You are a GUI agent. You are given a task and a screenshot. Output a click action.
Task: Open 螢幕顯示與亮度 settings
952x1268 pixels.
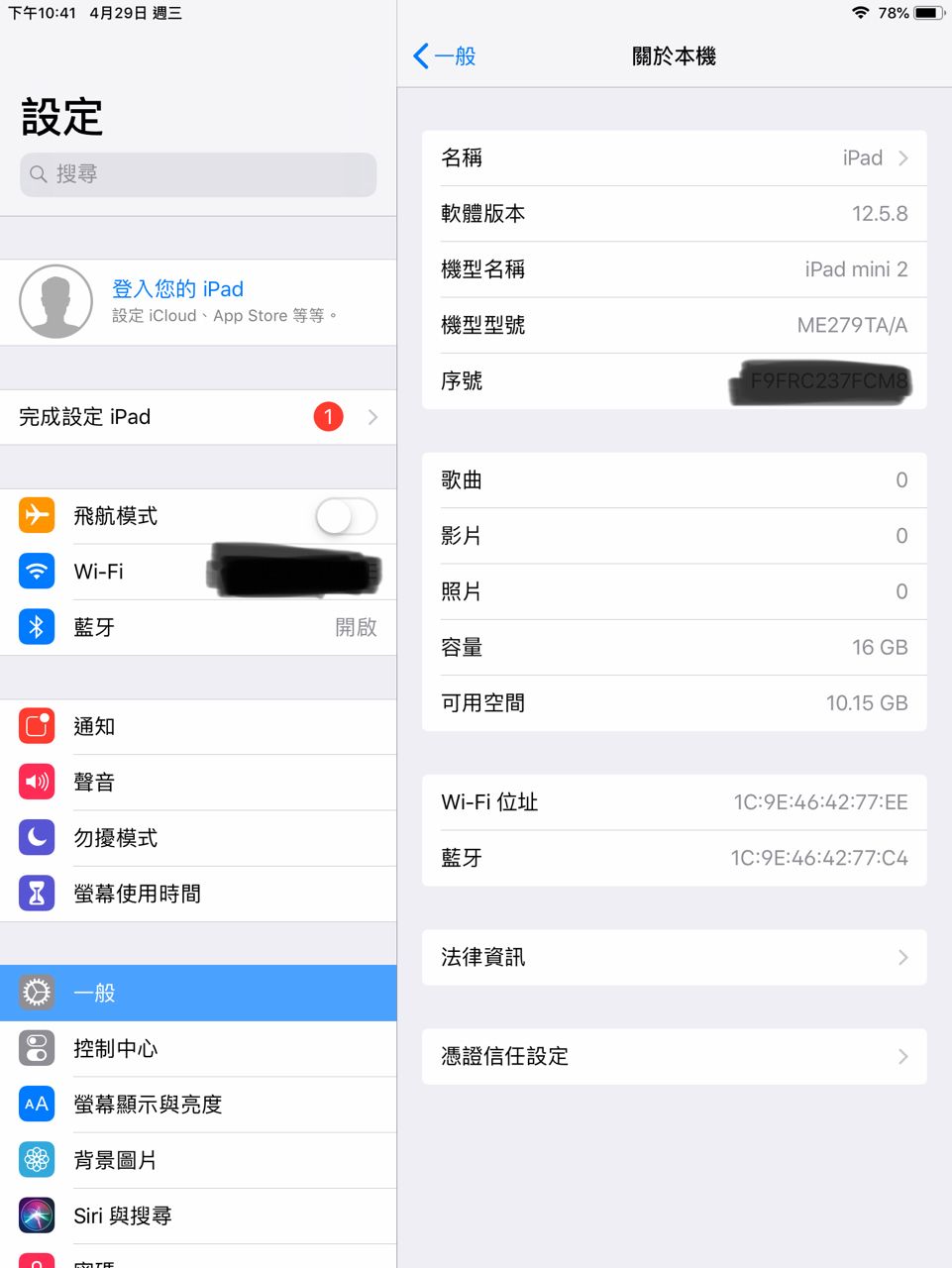click(198, 1104)
